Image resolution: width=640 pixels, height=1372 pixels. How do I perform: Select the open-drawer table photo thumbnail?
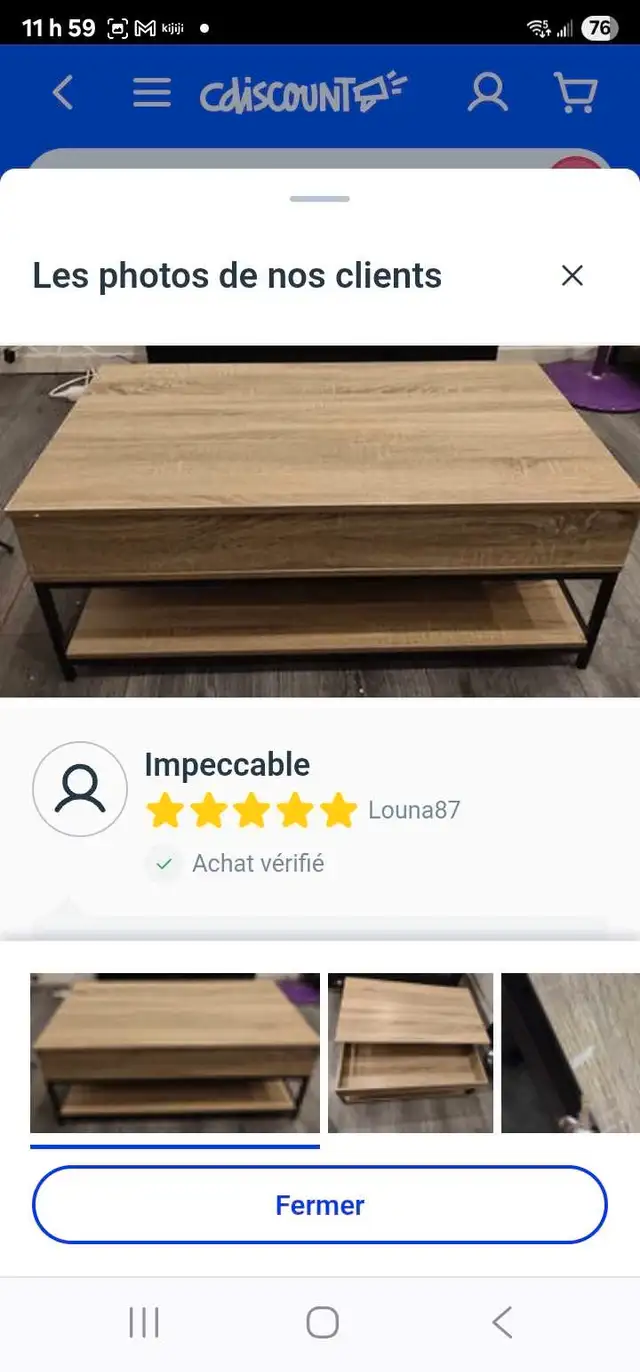click(411, 1053)
